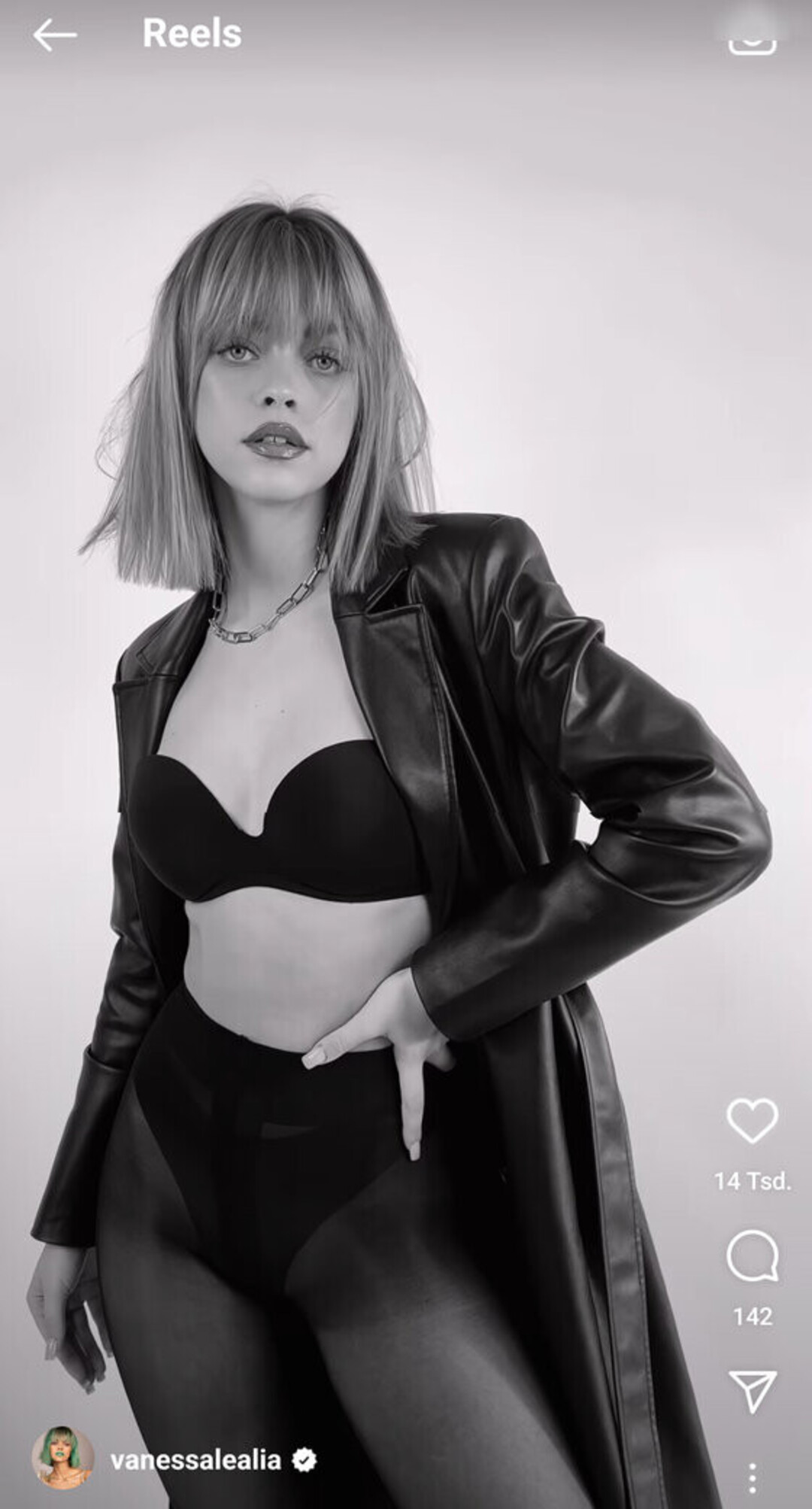The height and width of the screenshot is (1509, 812).
Task: Open the vanessalealia profile picture
Action: [x=63, y=1459]
